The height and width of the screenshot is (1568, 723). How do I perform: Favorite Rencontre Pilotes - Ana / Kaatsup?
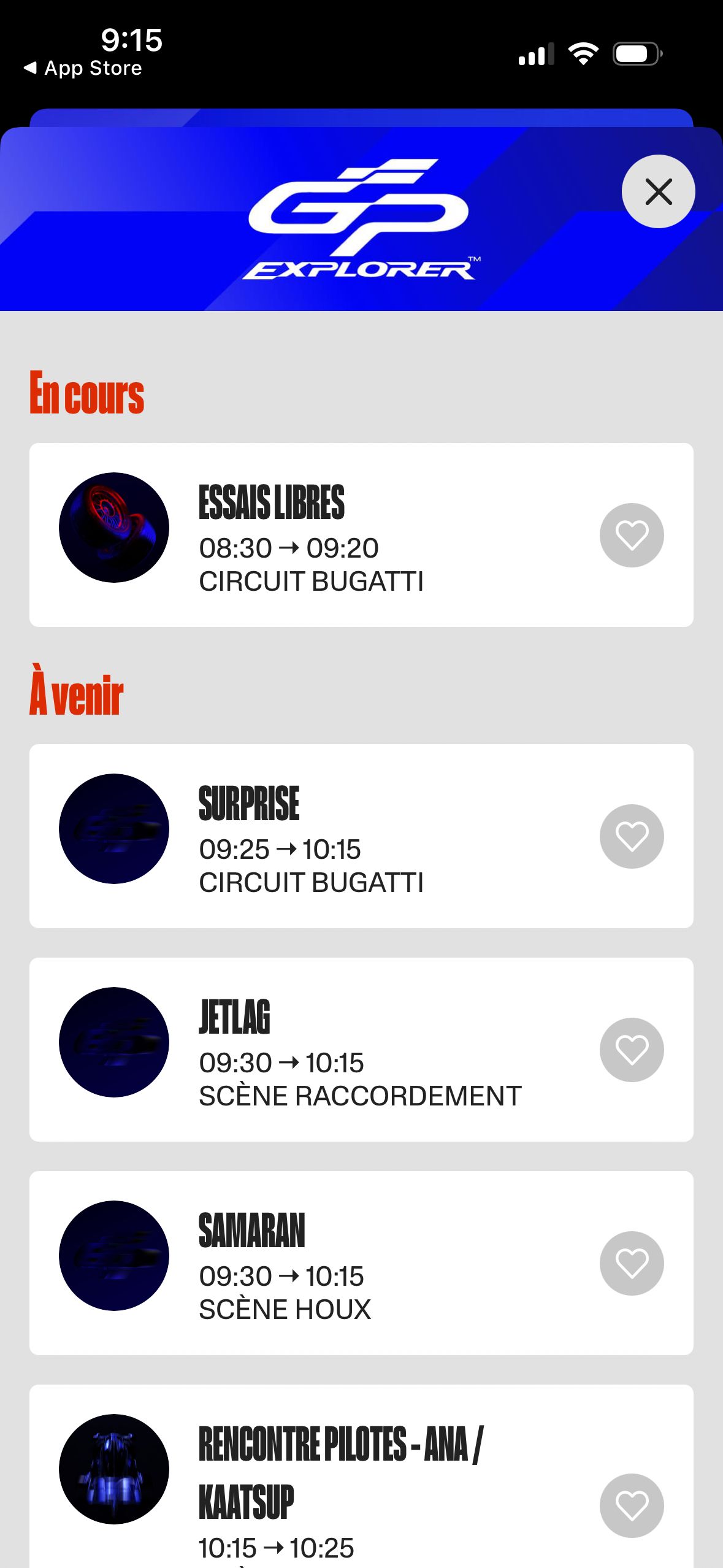pos(631,1505)
